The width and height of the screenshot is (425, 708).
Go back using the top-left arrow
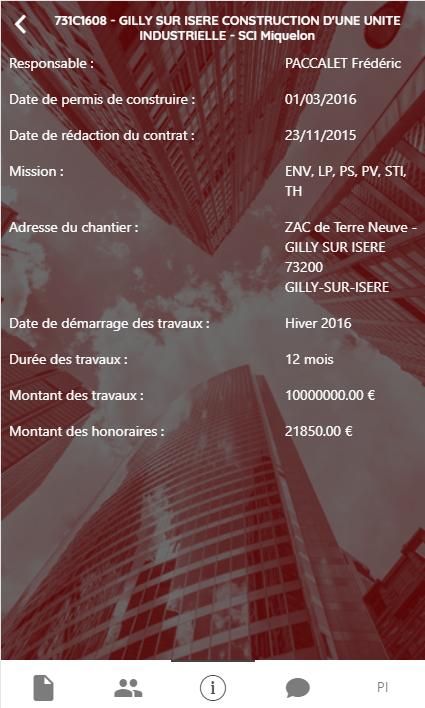(x=21, y=24)
